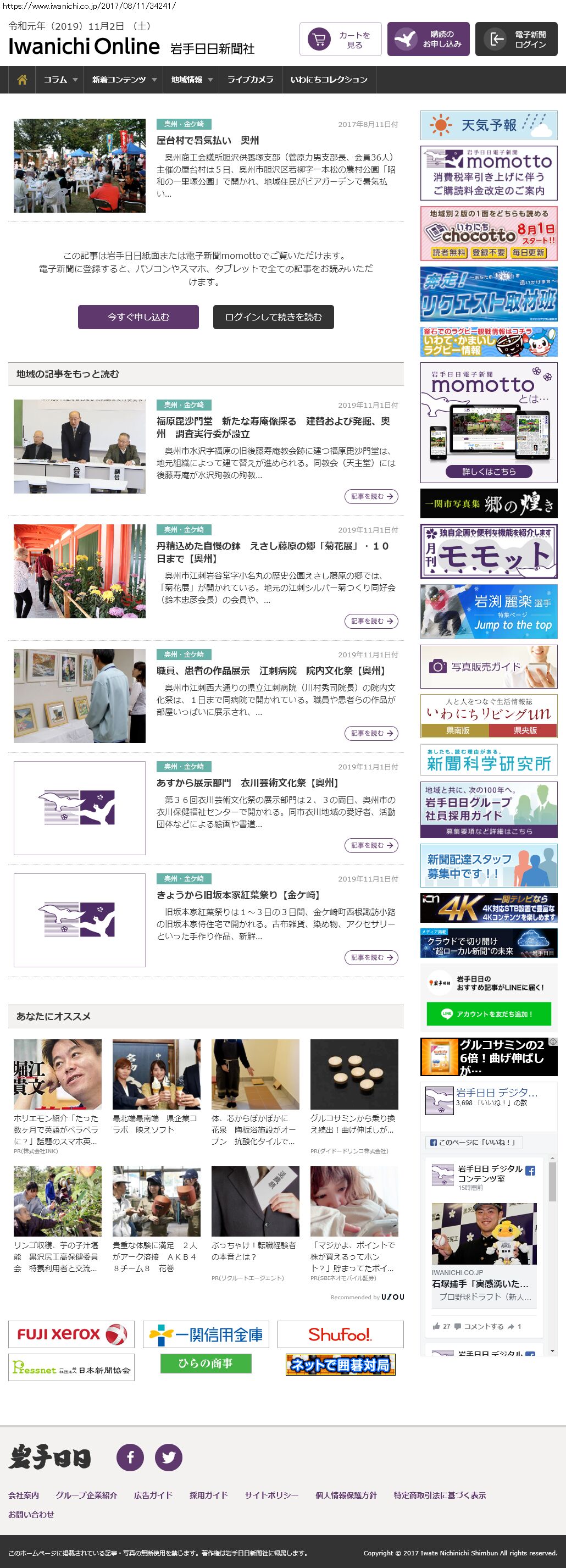
Task: Open ライブカメラ page
Action: (250, 80)
